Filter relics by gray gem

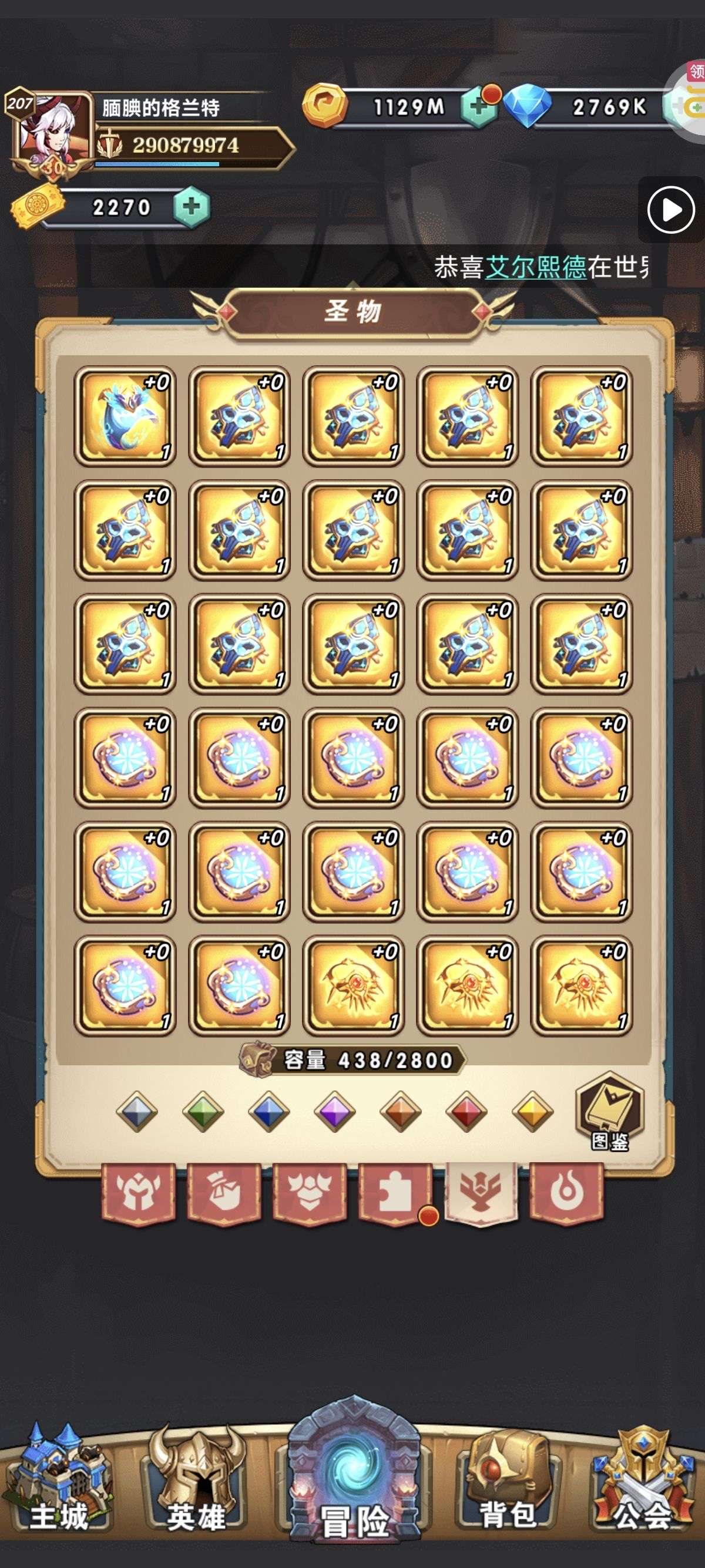click(x=137, y=1112)
